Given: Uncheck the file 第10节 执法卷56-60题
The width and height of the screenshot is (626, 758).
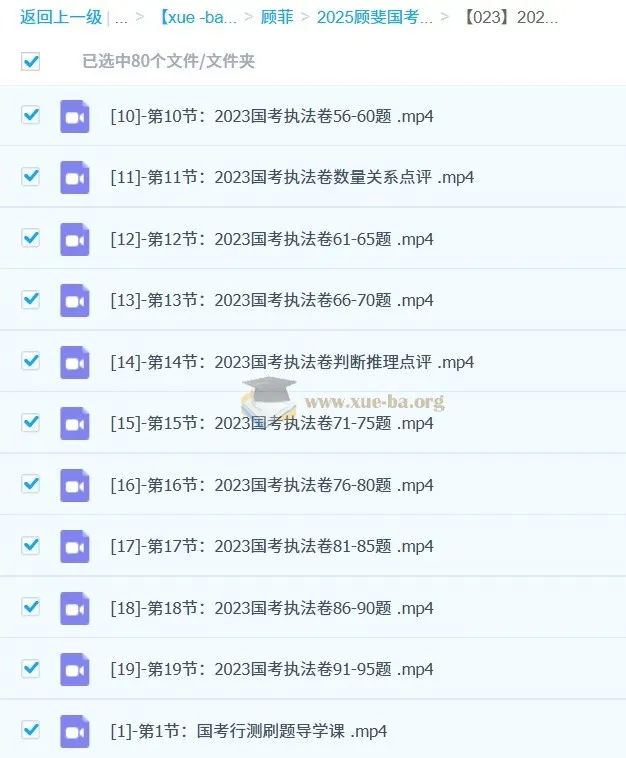Looking at the screenshot, I should click(31, 115).
